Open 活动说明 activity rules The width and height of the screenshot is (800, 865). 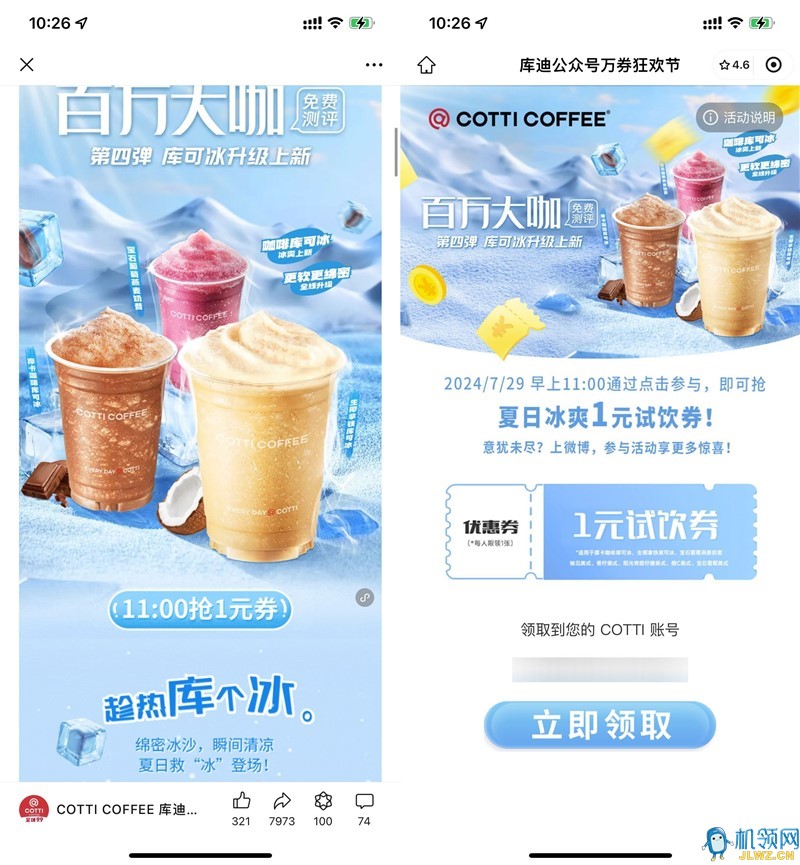739,117
